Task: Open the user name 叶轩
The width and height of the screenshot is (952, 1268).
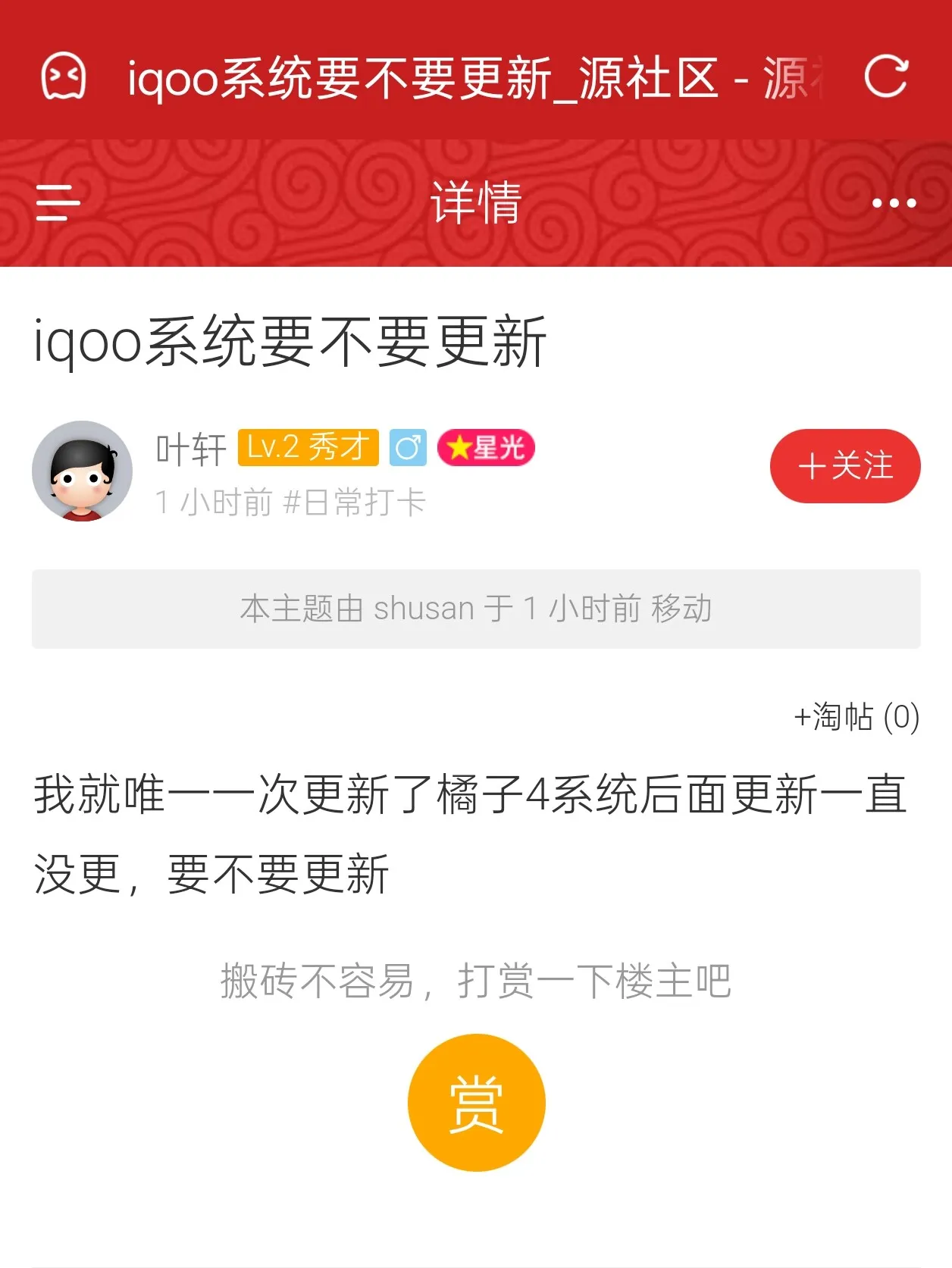Action: [190, 448]
